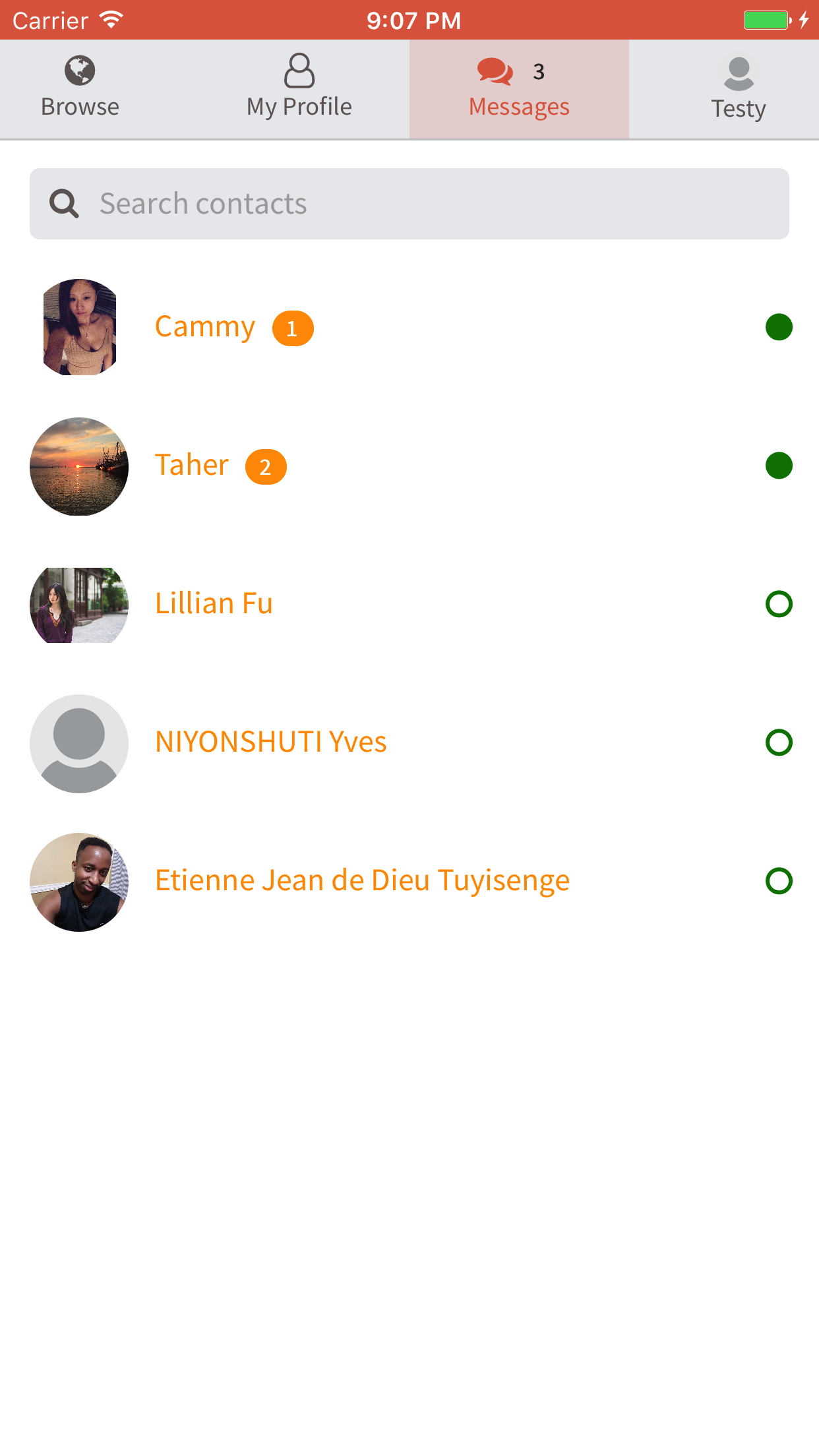Select the Messages tab

click(519, 89)
